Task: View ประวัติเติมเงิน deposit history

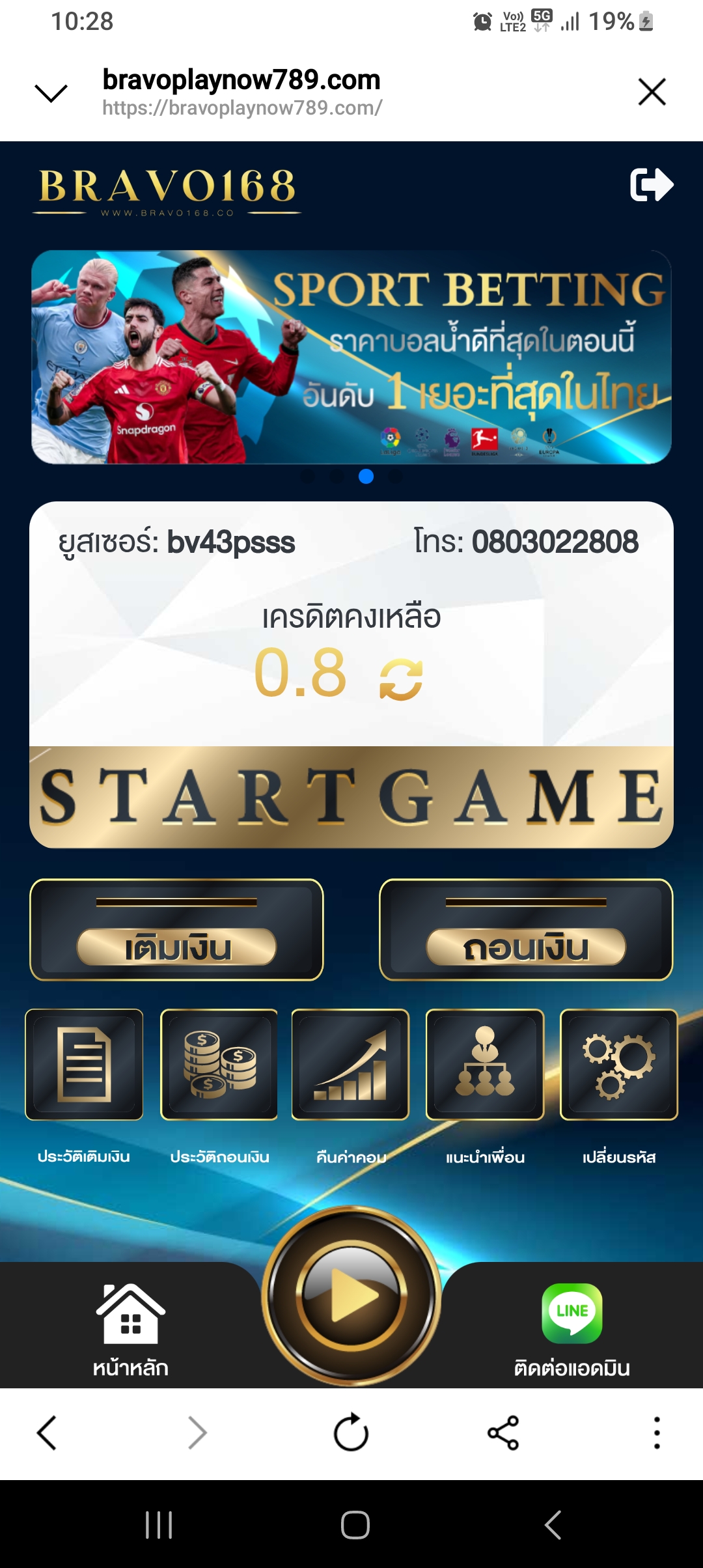Action: (x=84, y=1065)
